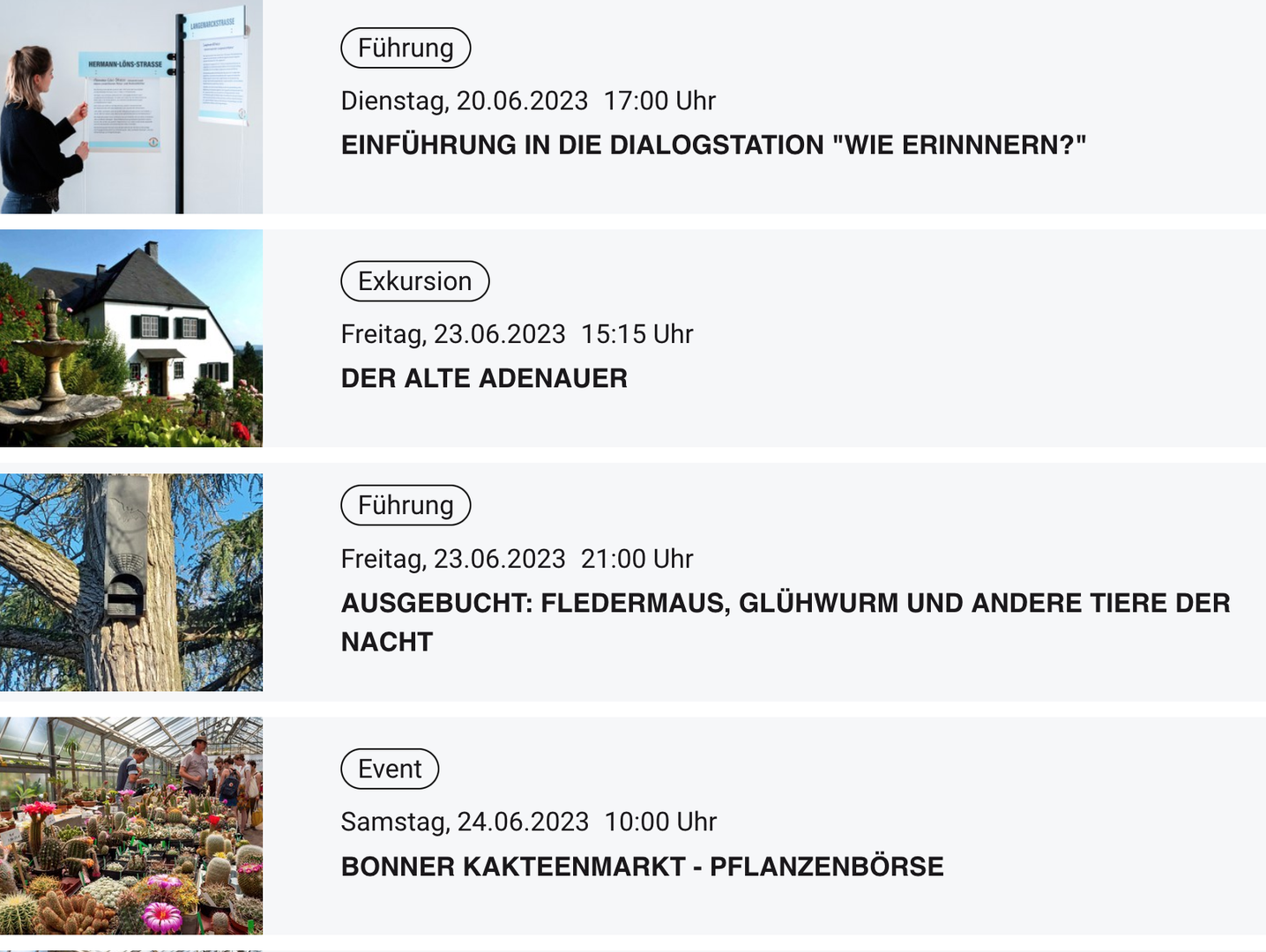Open the Der alte Adenauer excursion

pos(484,379)
